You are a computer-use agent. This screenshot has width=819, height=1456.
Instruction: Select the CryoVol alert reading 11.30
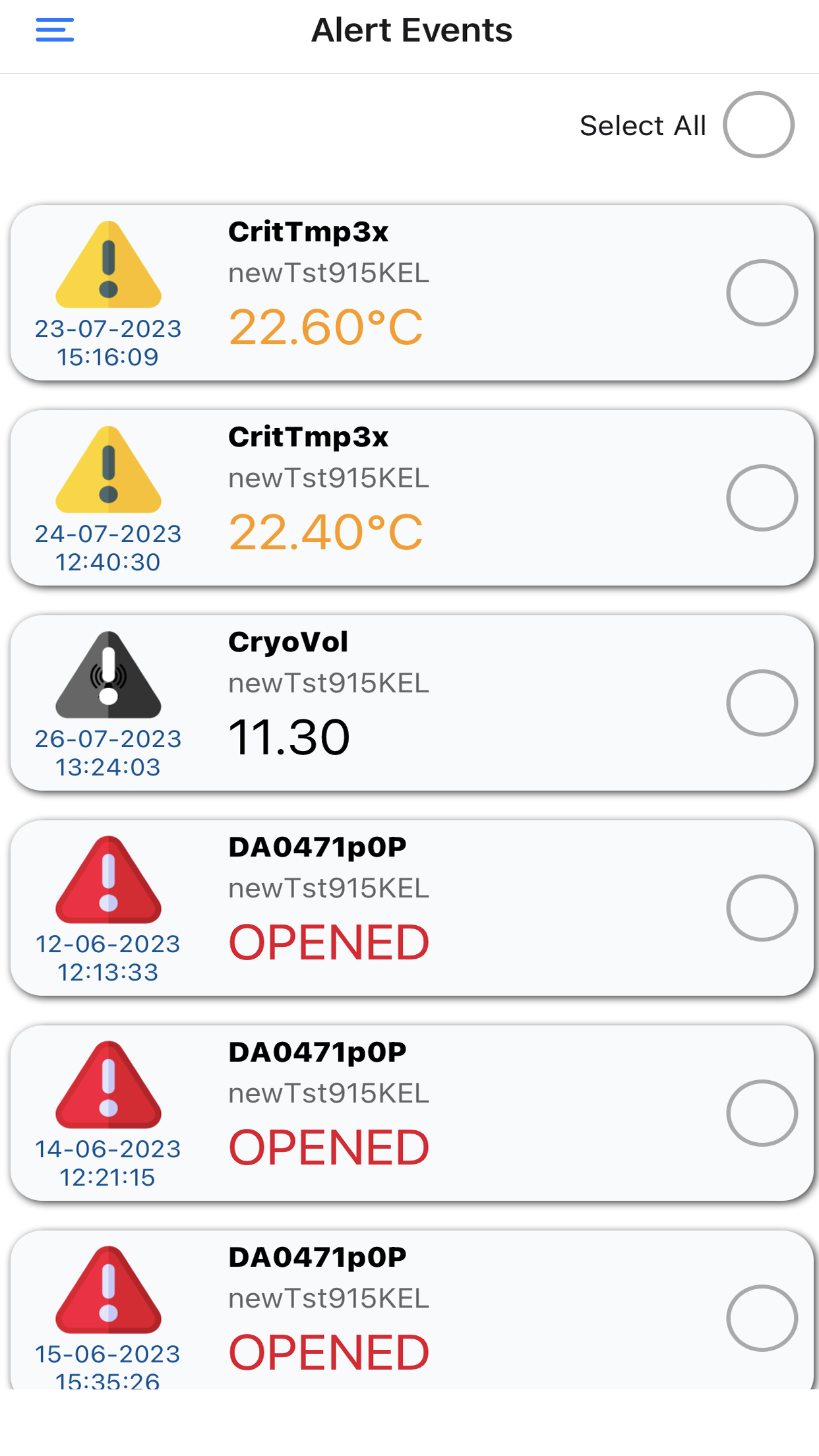click(762, 703)
